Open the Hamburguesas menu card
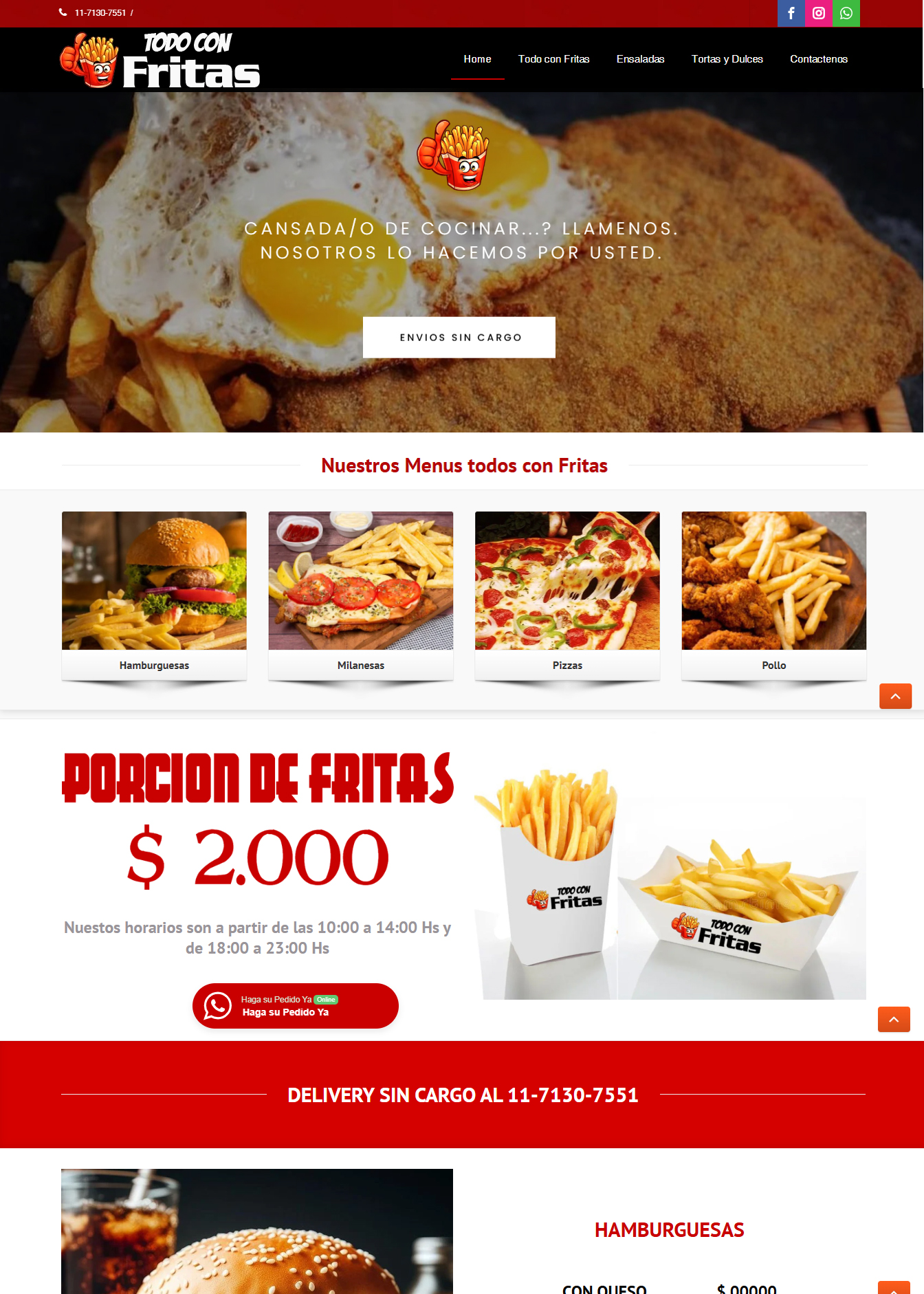 (x=154, y=595)
